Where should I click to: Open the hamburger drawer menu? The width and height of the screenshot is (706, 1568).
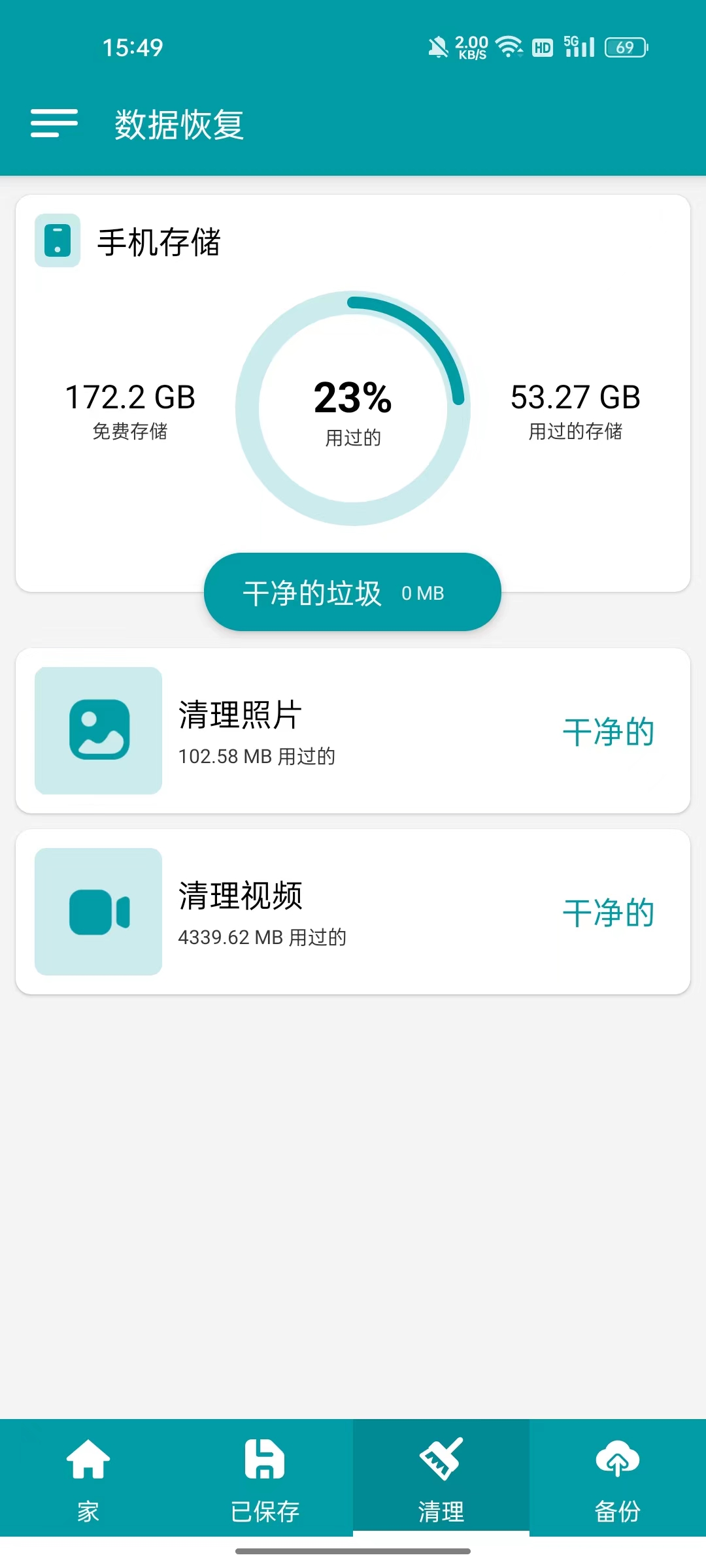54,123
